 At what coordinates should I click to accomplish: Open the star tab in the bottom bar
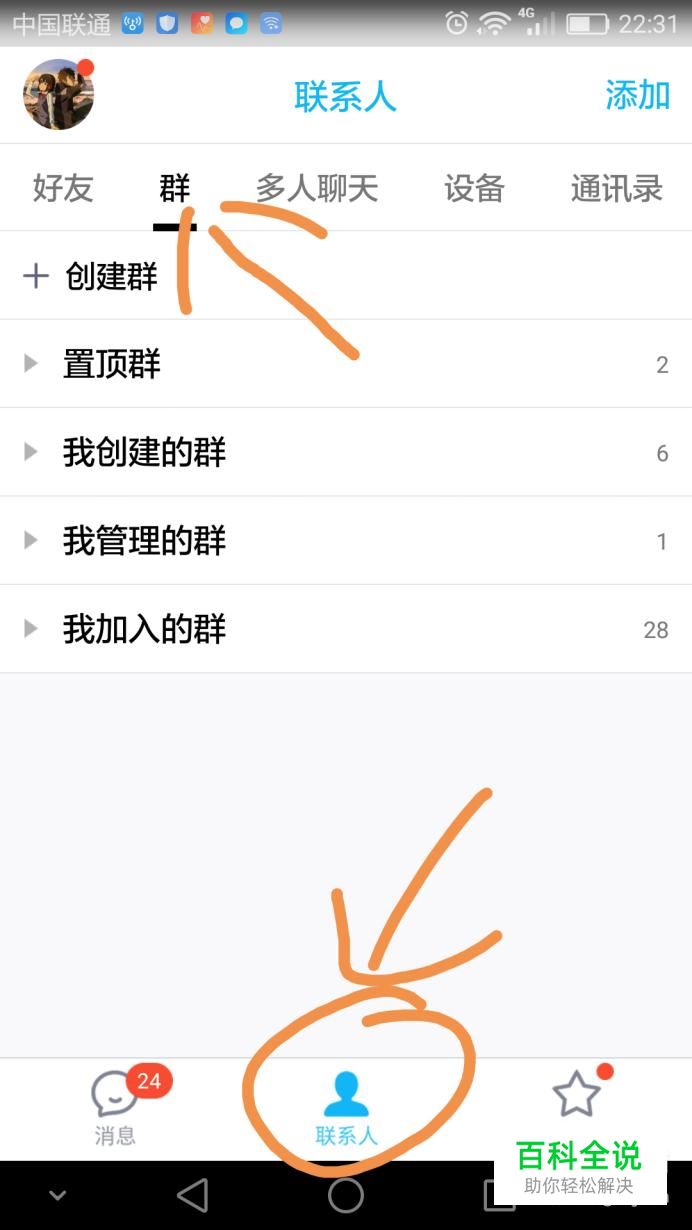577,1096
